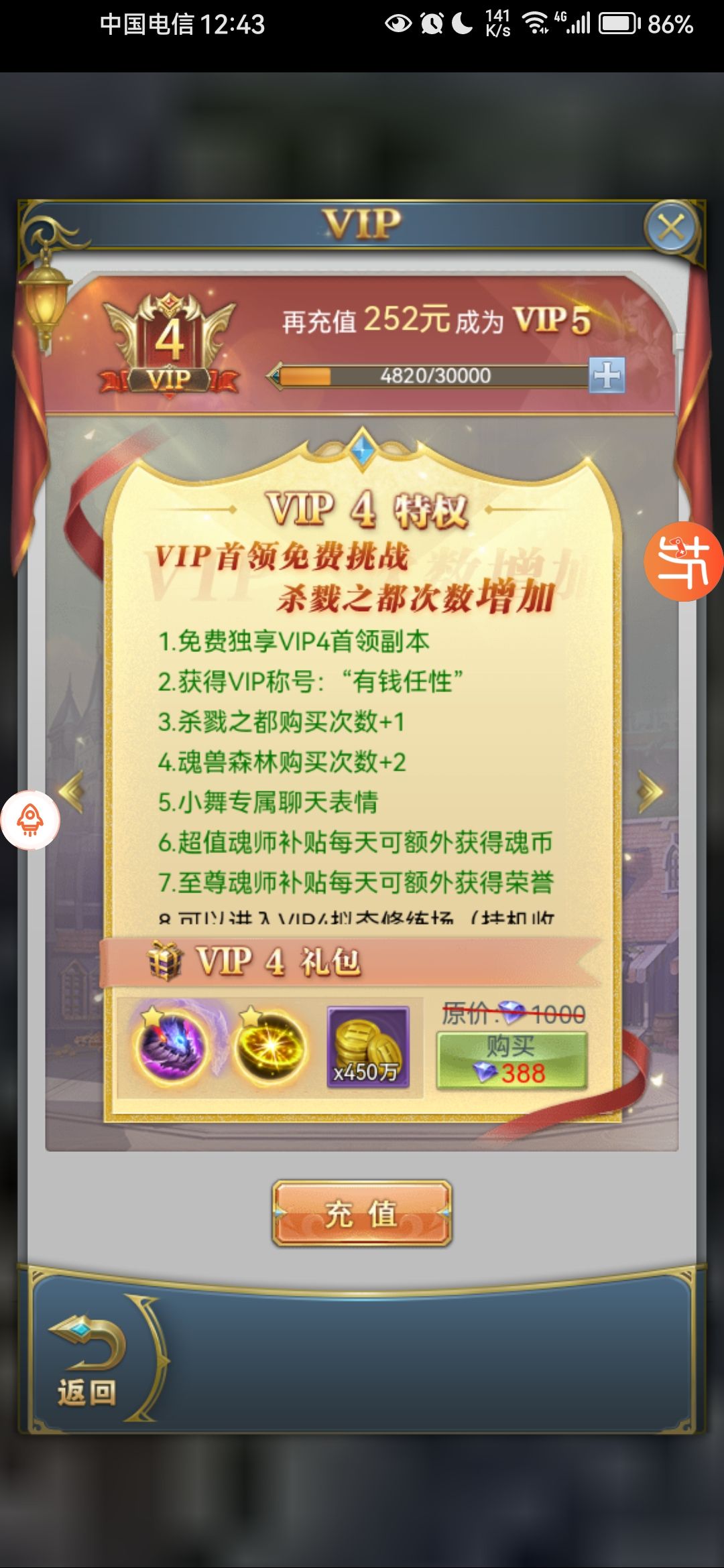
Task: Tap the plus button beside the VIP progress bar
Action: point(607,375)
